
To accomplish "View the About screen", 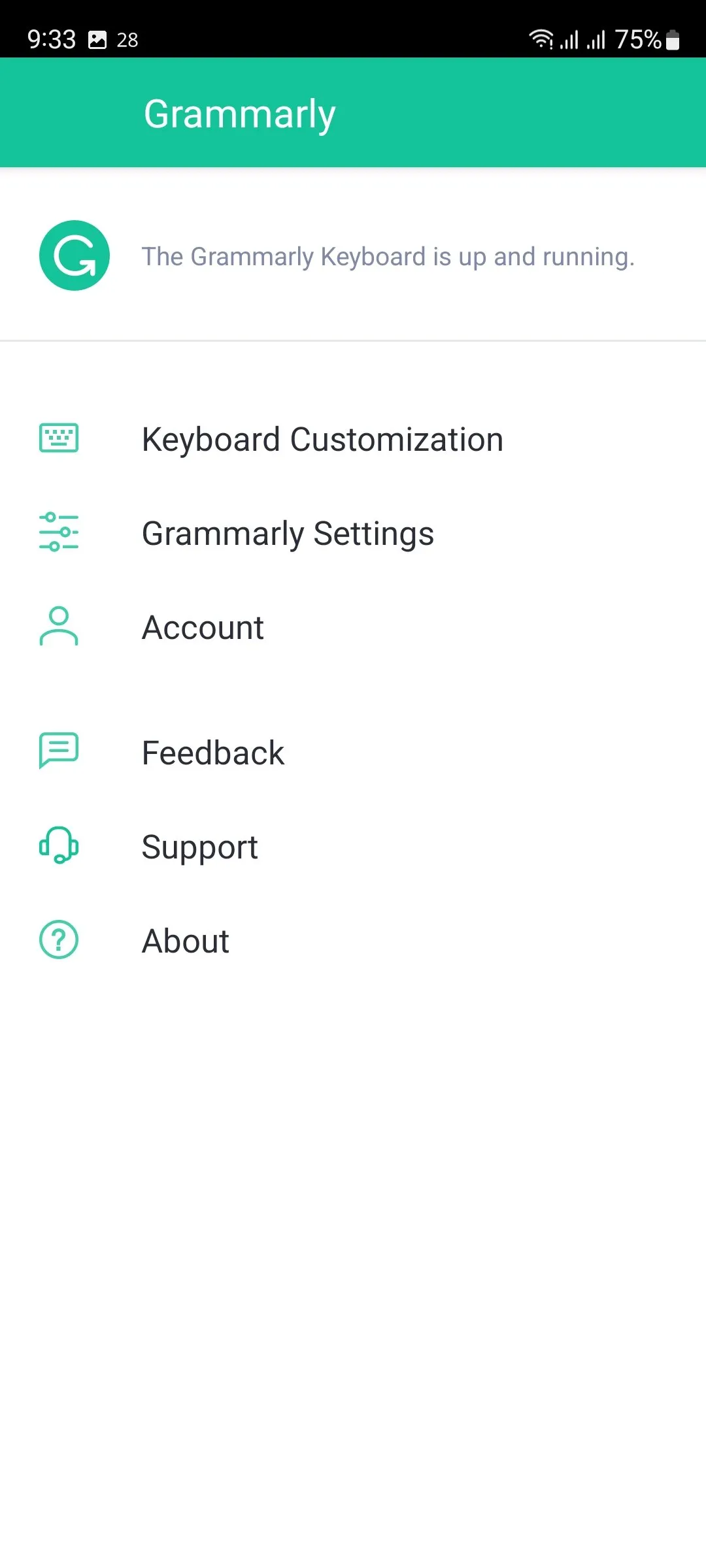I will pyautogui.click(x=186, y=941).
